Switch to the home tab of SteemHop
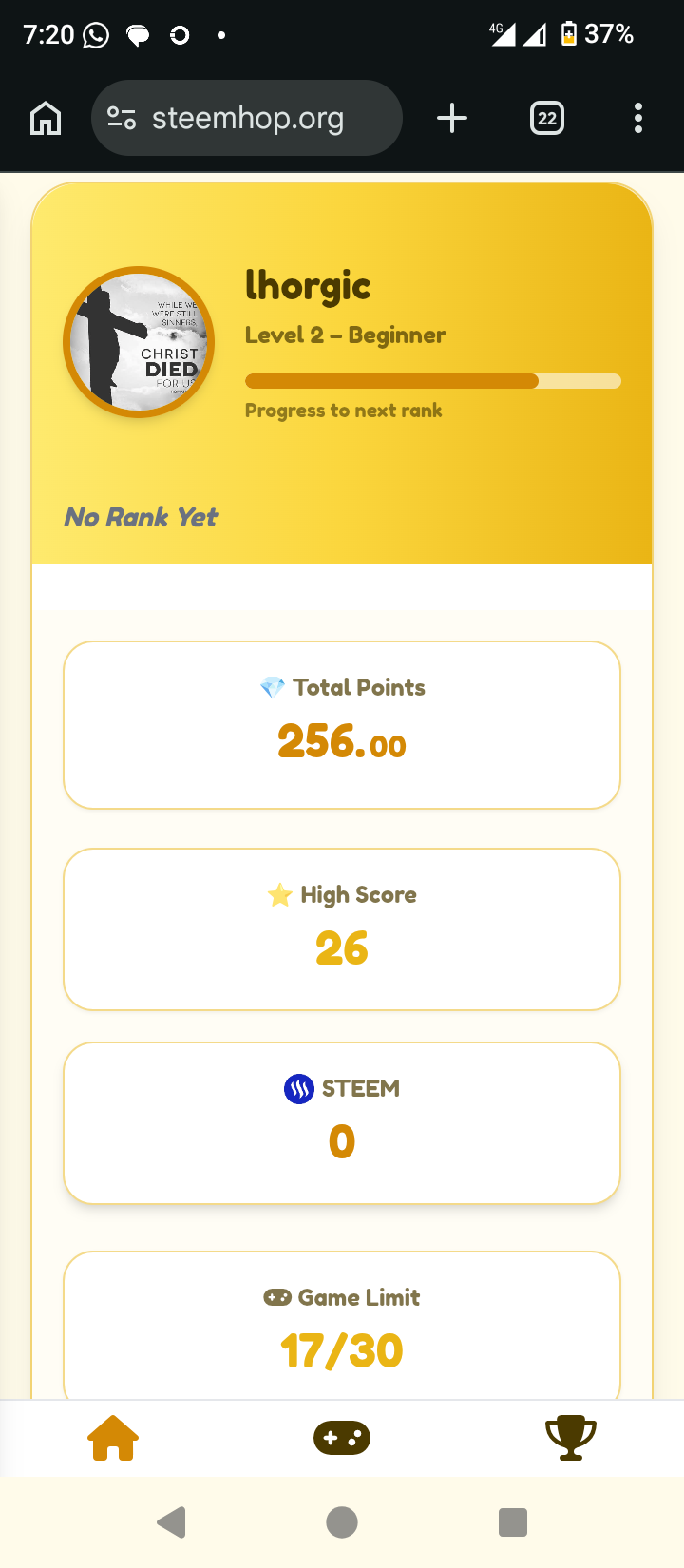This screenshot has width=684, height=1568. point(113,1438)
